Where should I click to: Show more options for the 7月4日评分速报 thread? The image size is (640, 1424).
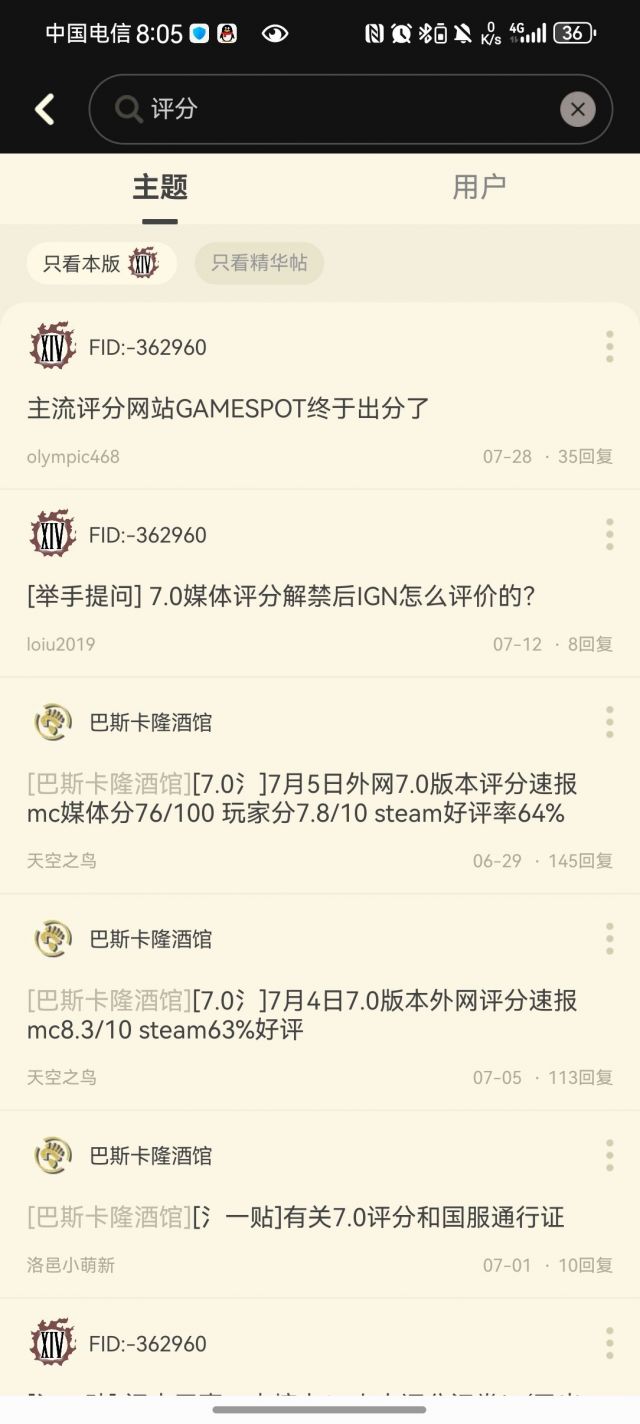tap(609, 938)
